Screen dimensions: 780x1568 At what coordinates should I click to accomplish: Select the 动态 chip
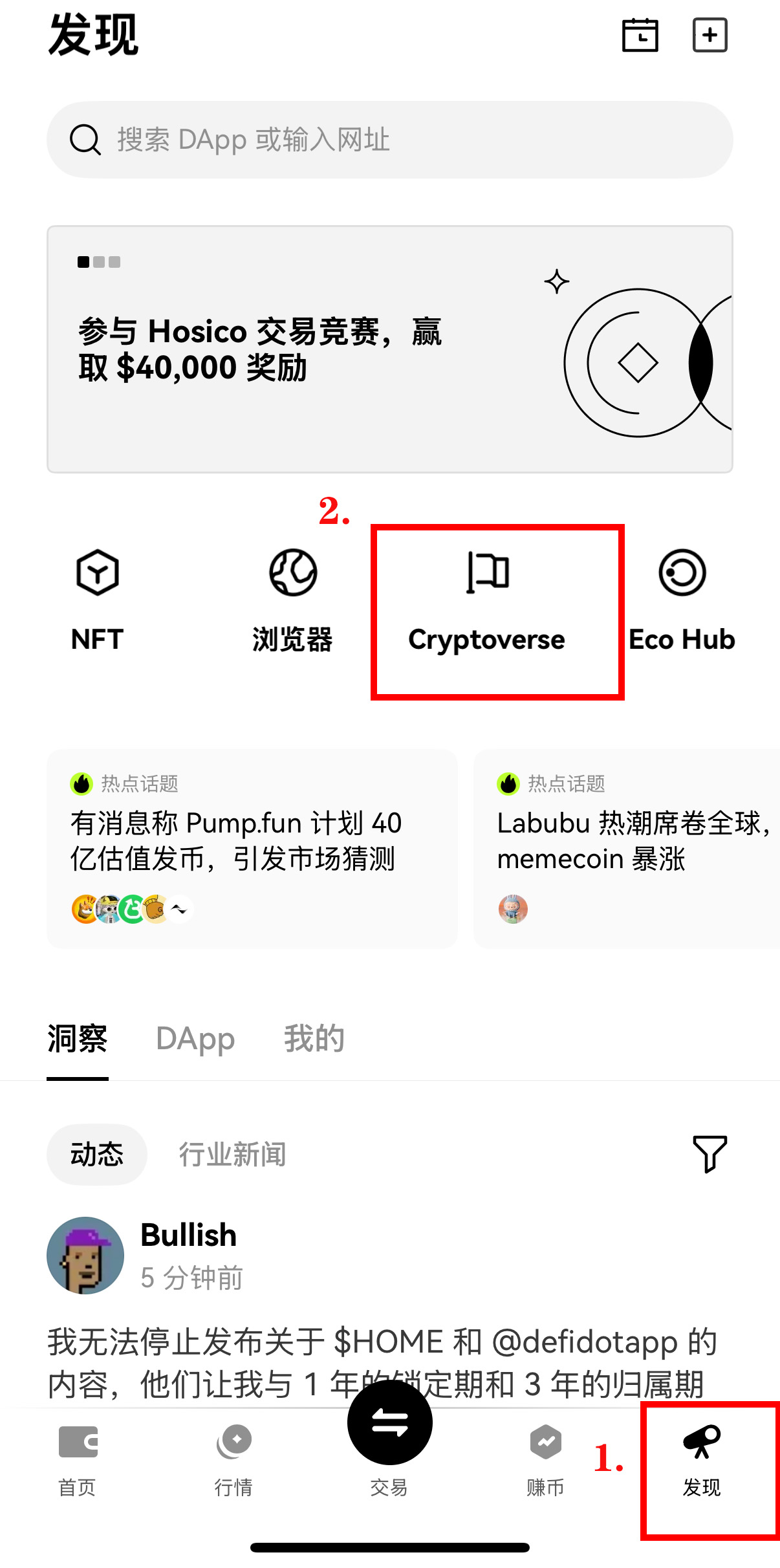pyautogui.click(x=97, y=1155)
